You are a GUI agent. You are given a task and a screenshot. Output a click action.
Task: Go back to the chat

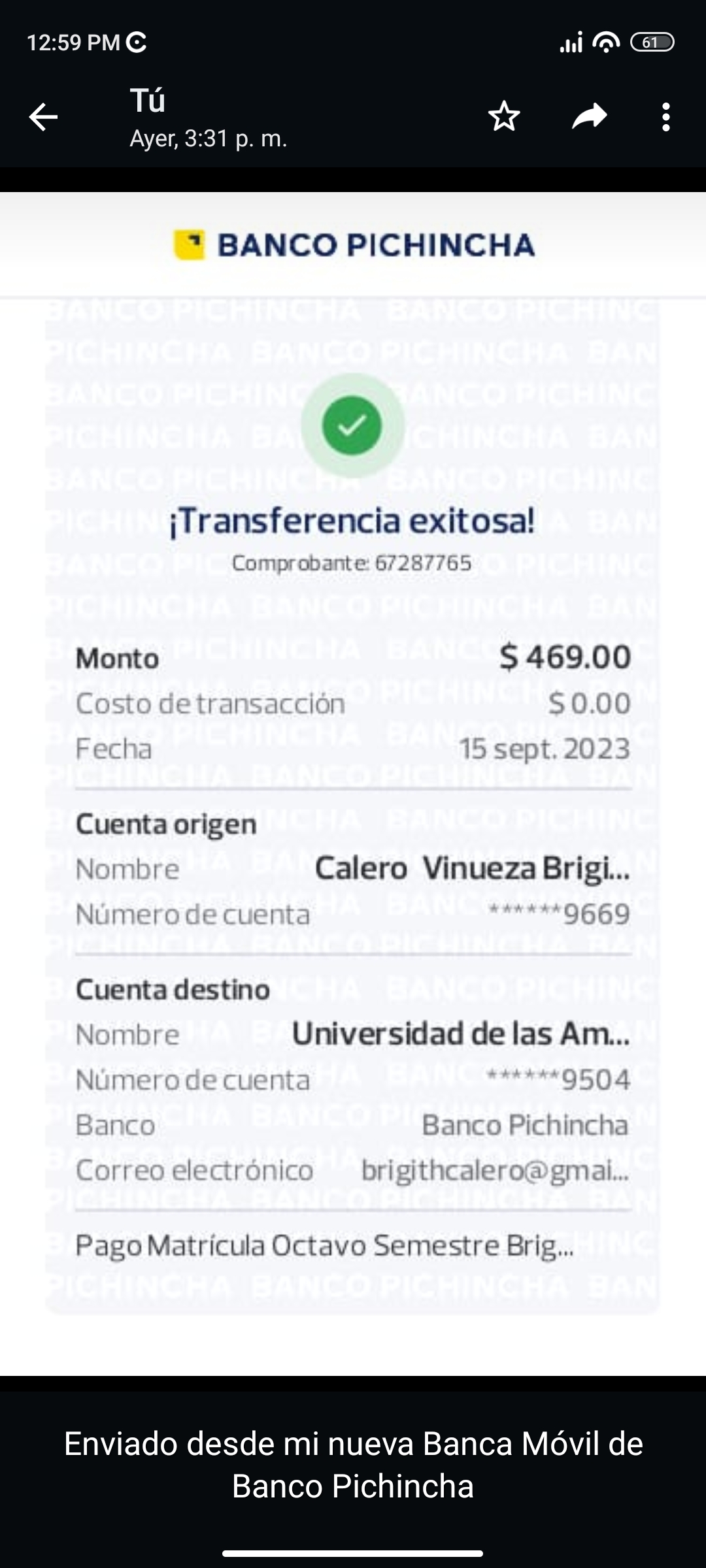(x=44, y=118)
